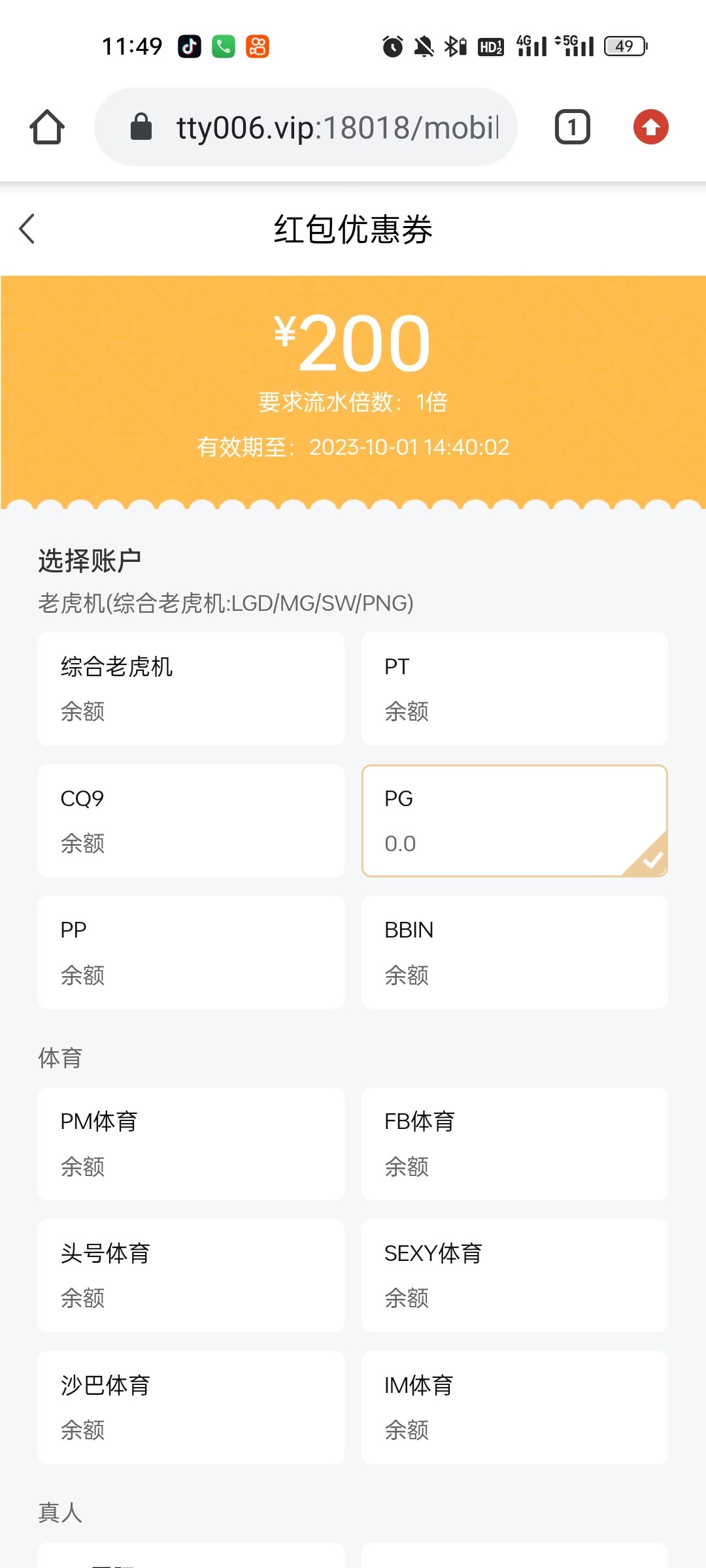Select the 沙巴体育 account

click(191, 1407)
